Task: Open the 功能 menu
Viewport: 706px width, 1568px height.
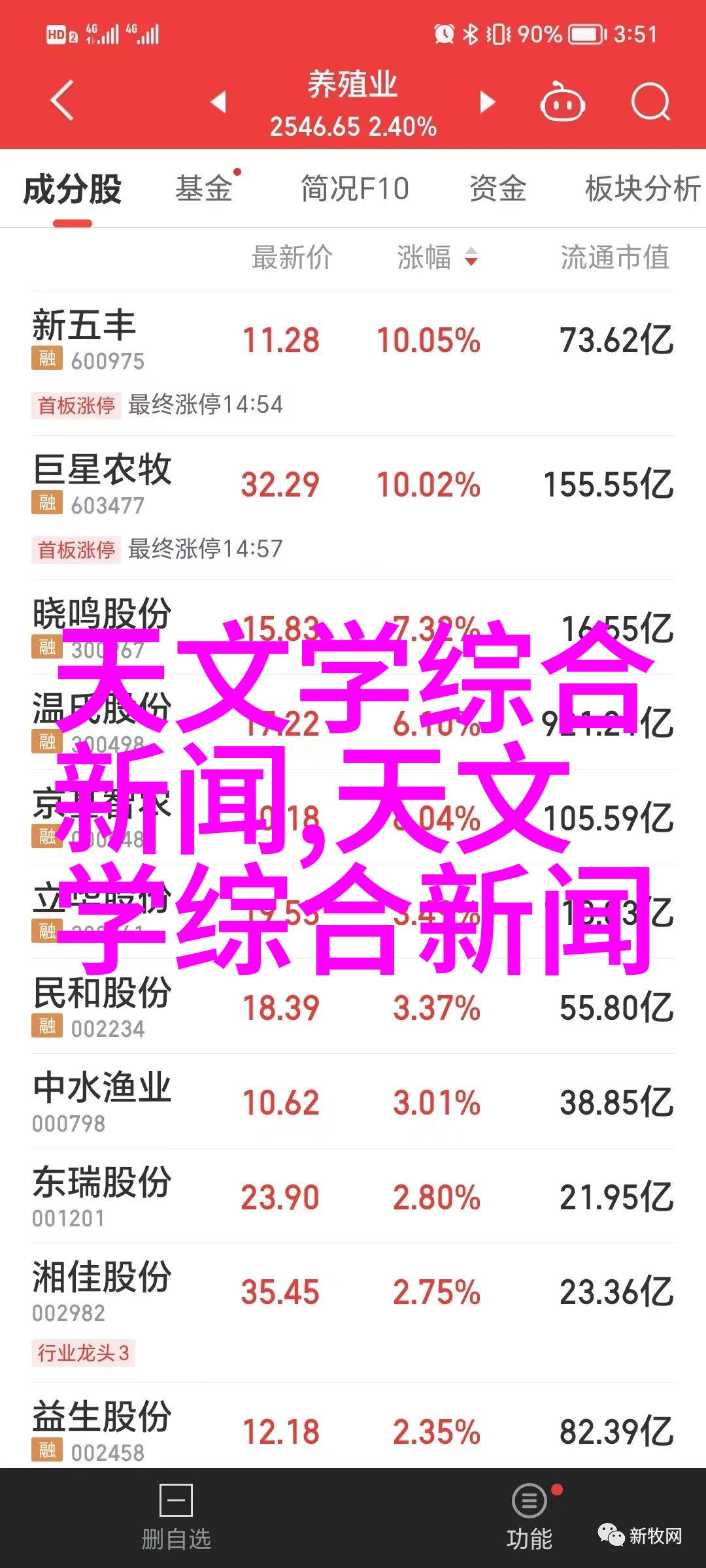Action: (529, 1518)
